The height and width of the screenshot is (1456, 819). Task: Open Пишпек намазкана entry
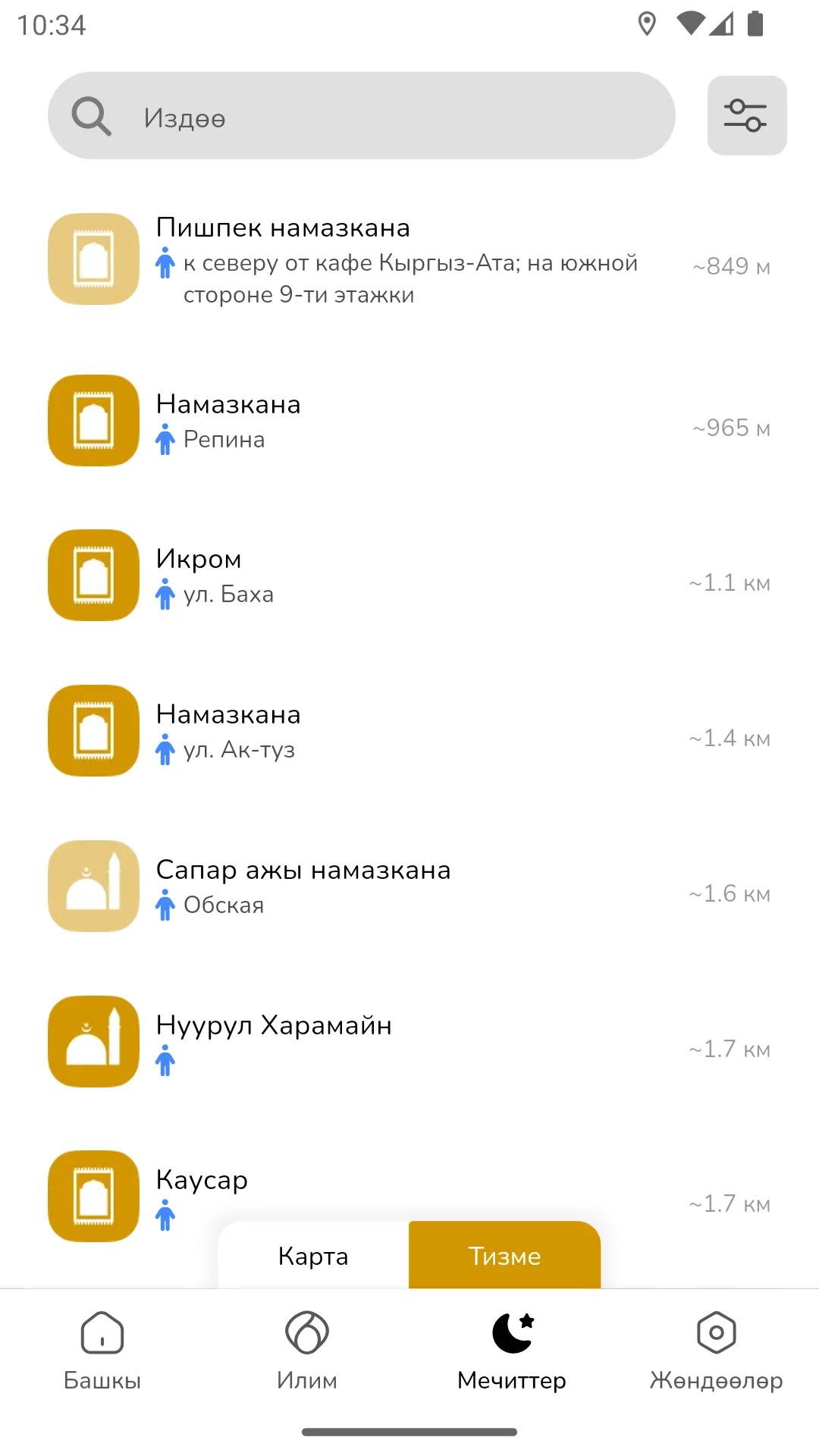(x=409, y=259)
